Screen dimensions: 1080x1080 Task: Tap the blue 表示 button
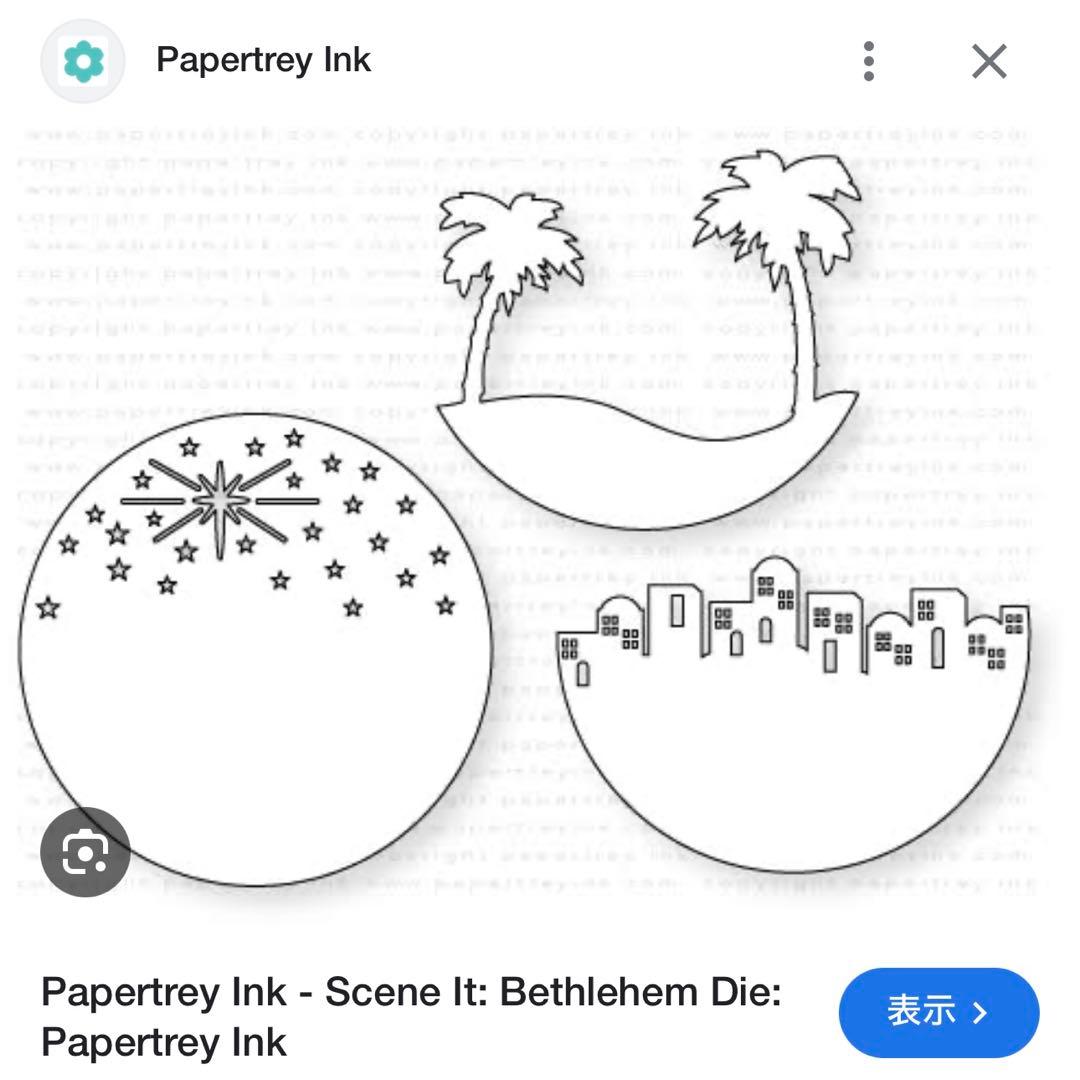coord(938,1011)
